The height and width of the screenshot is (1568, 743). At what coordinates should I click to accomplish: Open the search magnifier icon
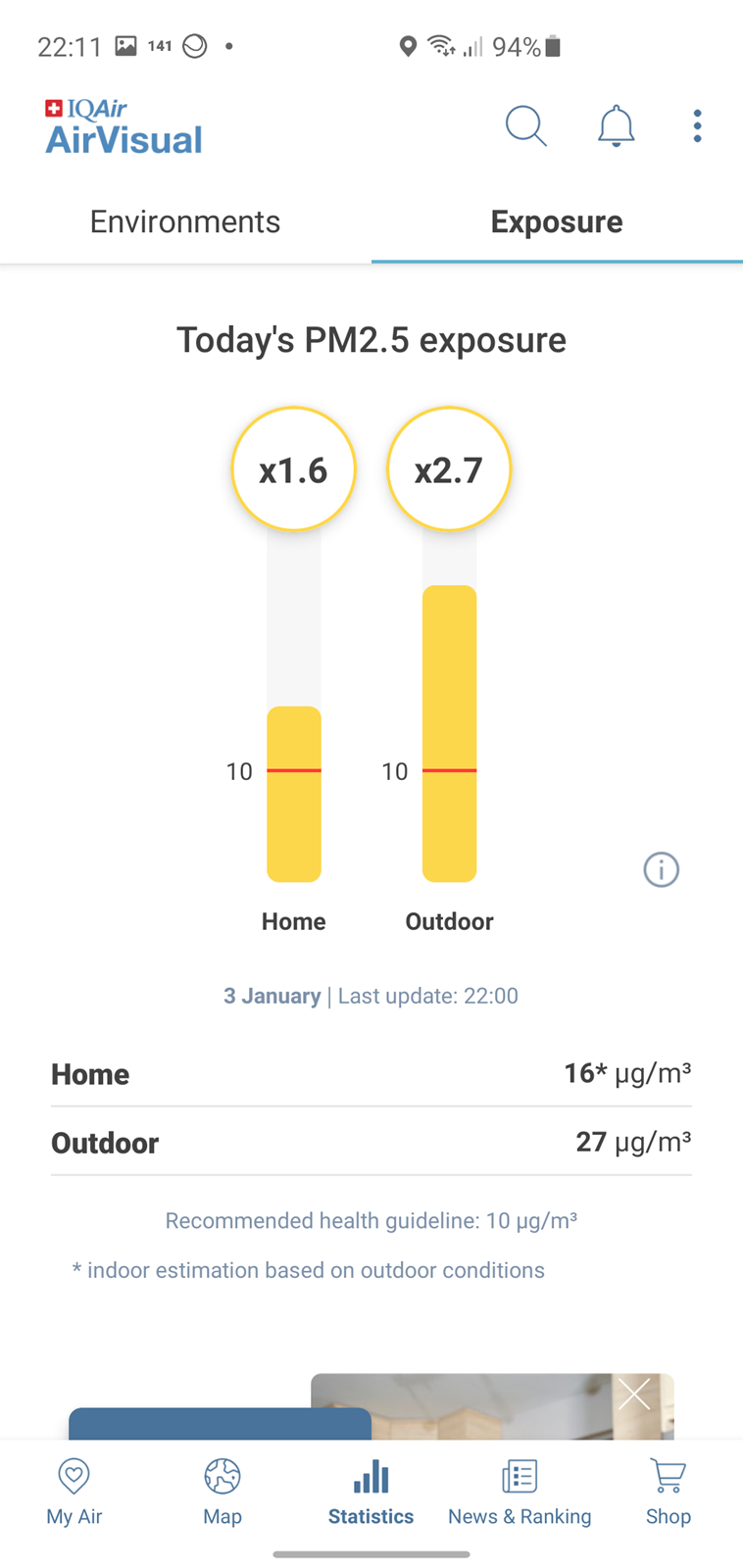click(x=525, y=126)
